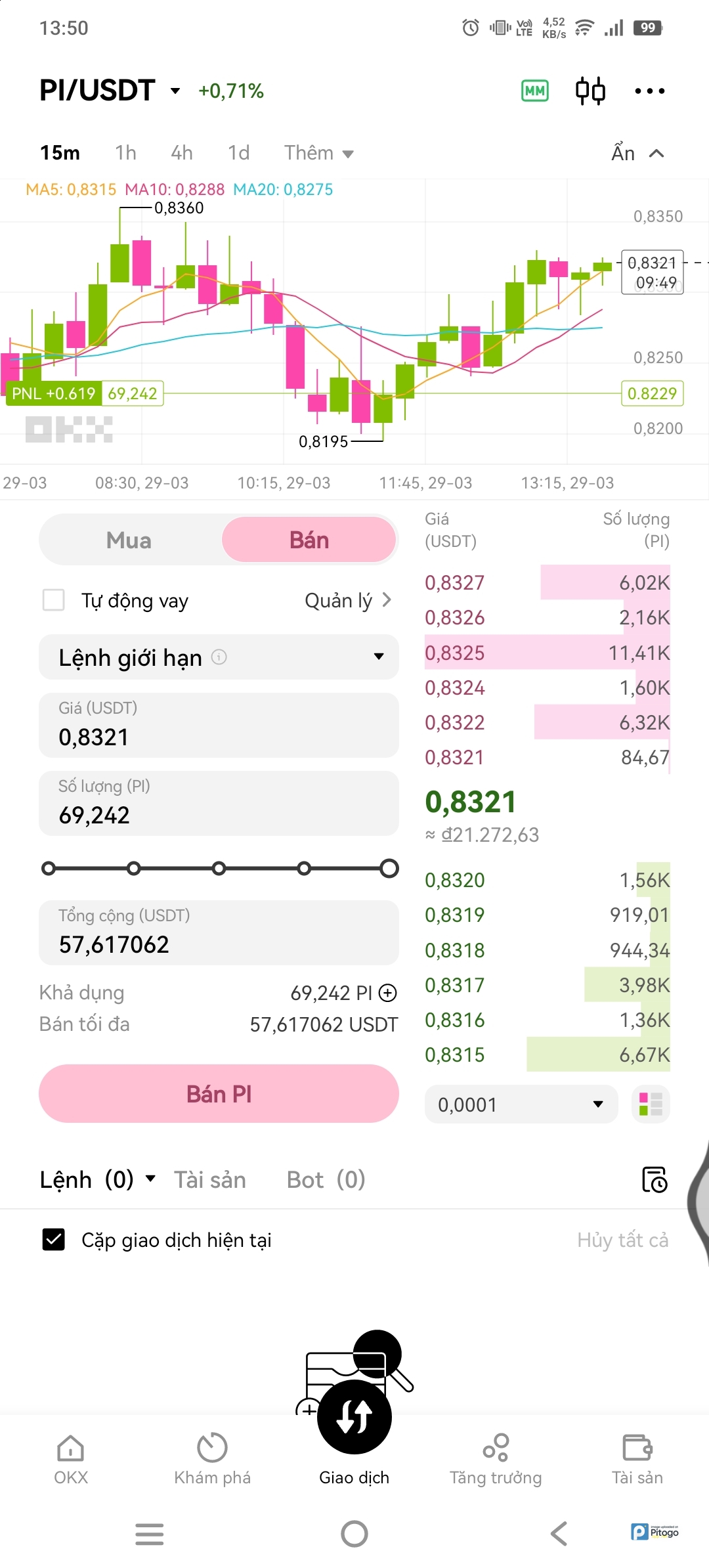The height and width of the screenshot is (1568, 709).
Task: Change the 0,0001 order book precision
Action: click(521, 1104)
